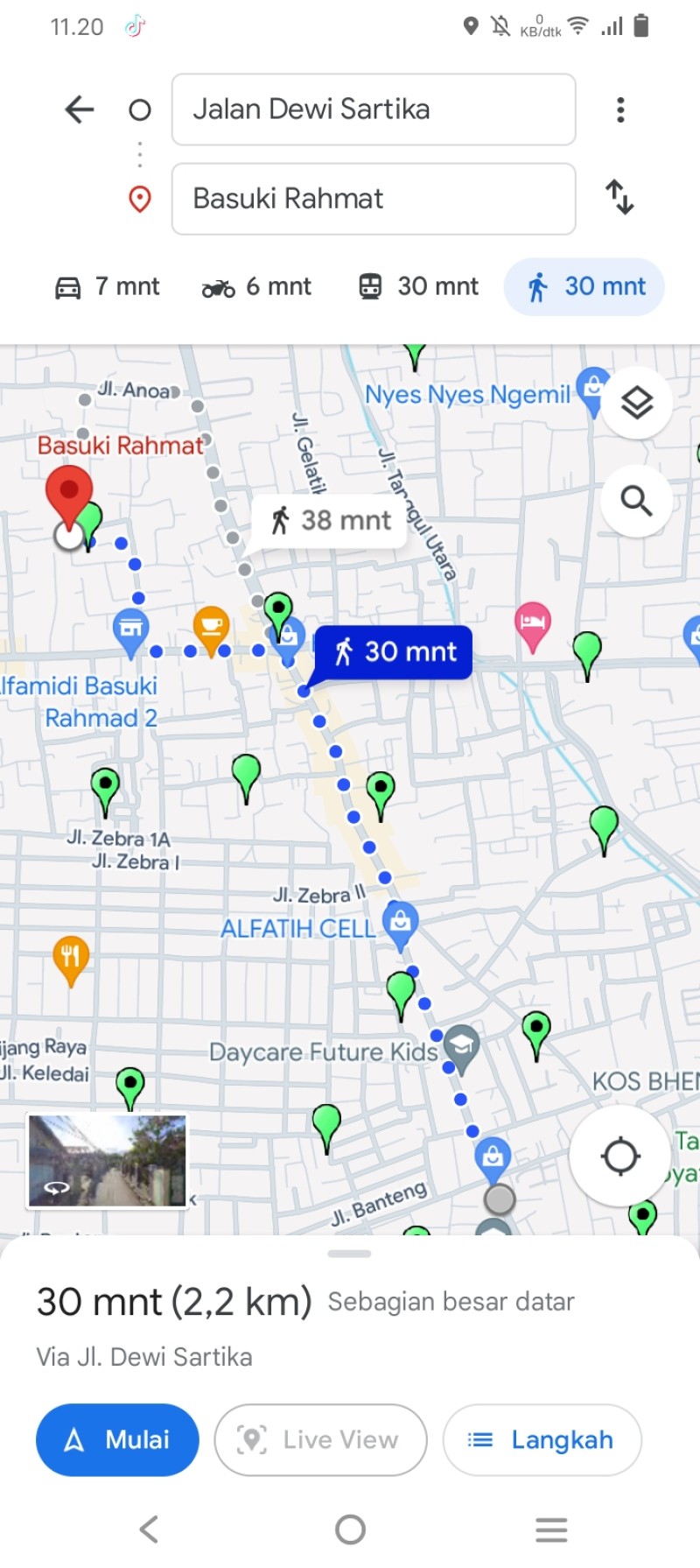Expand the route details sheet handle

tap(349, 1254)
